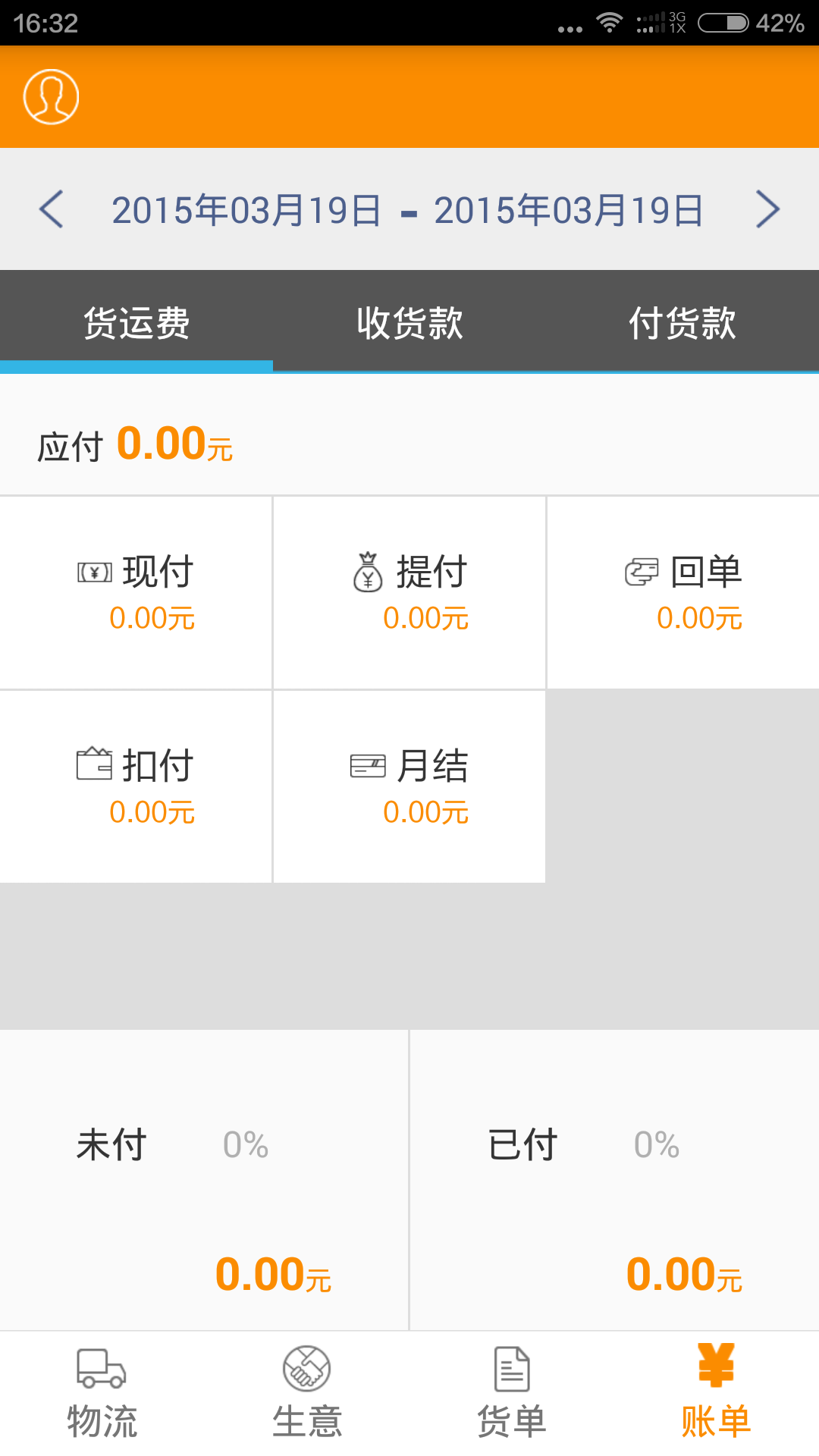Open the 回单 payment tile
819x1456 pixels.
click(x=682, y=593)
